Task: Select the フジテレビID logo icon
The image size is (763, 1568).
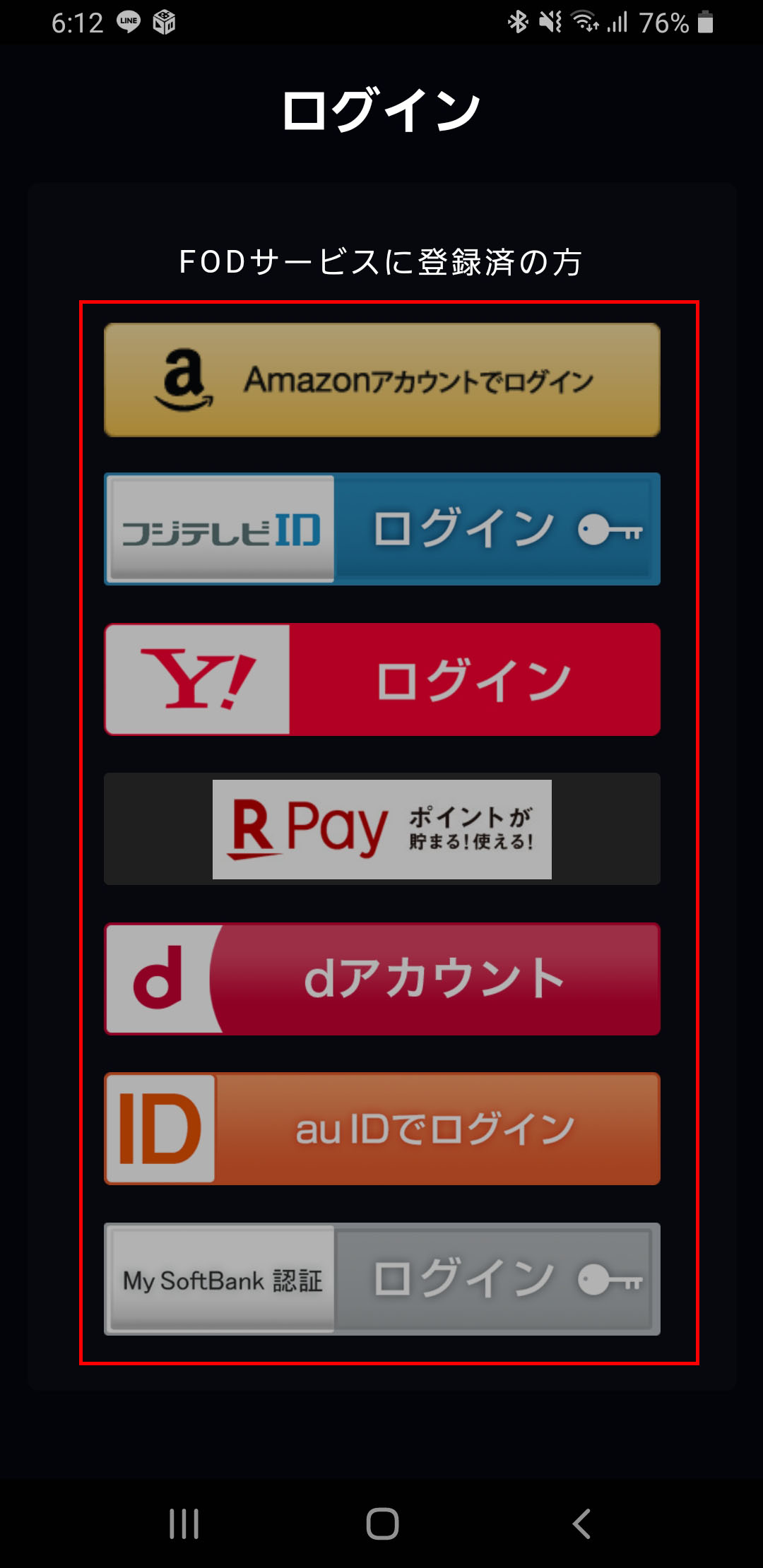Action: click(220, 529)
